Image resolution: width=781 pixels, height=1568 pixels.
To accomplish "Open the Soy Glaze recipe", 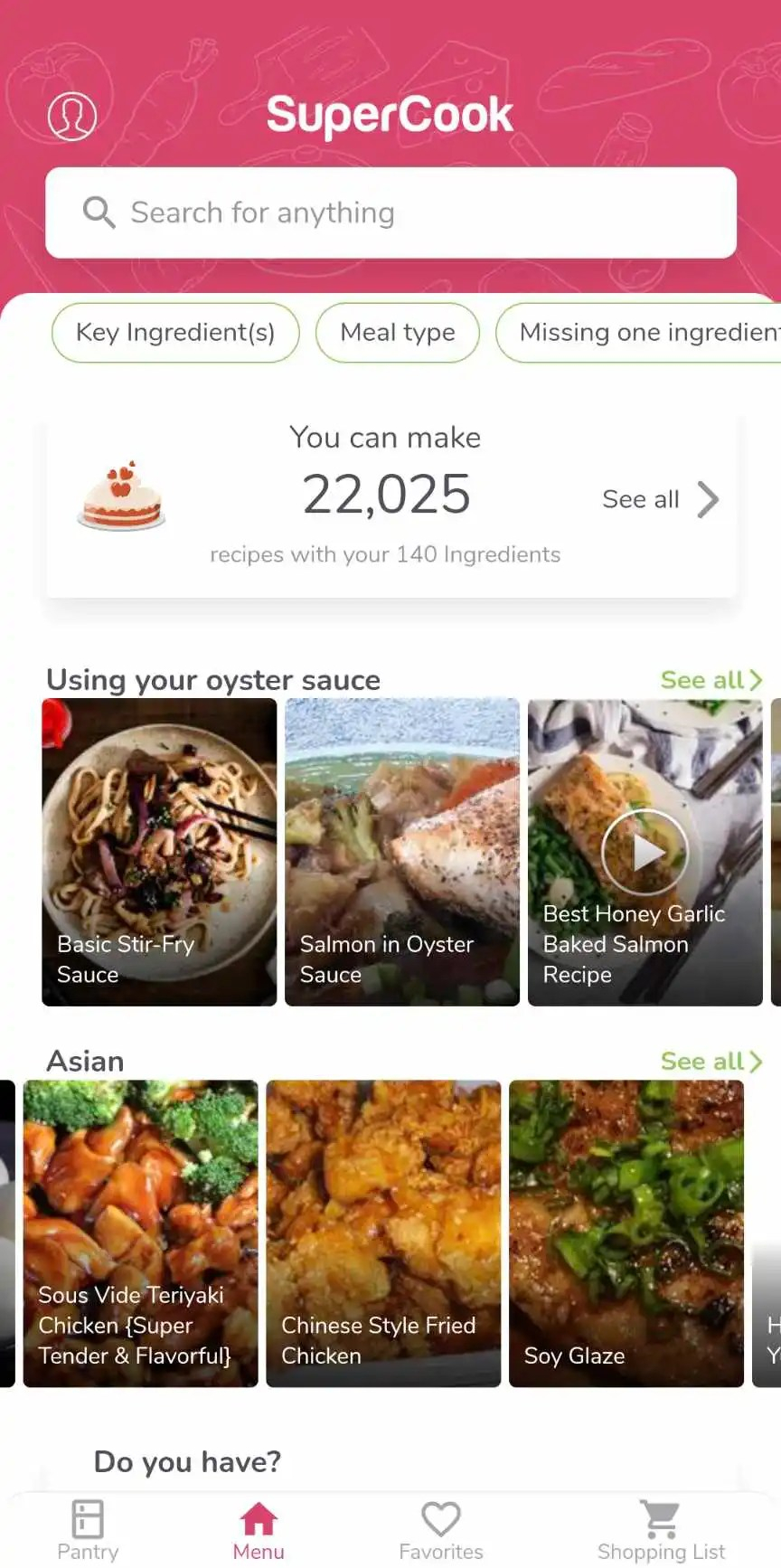I will tap(626, 1233).
